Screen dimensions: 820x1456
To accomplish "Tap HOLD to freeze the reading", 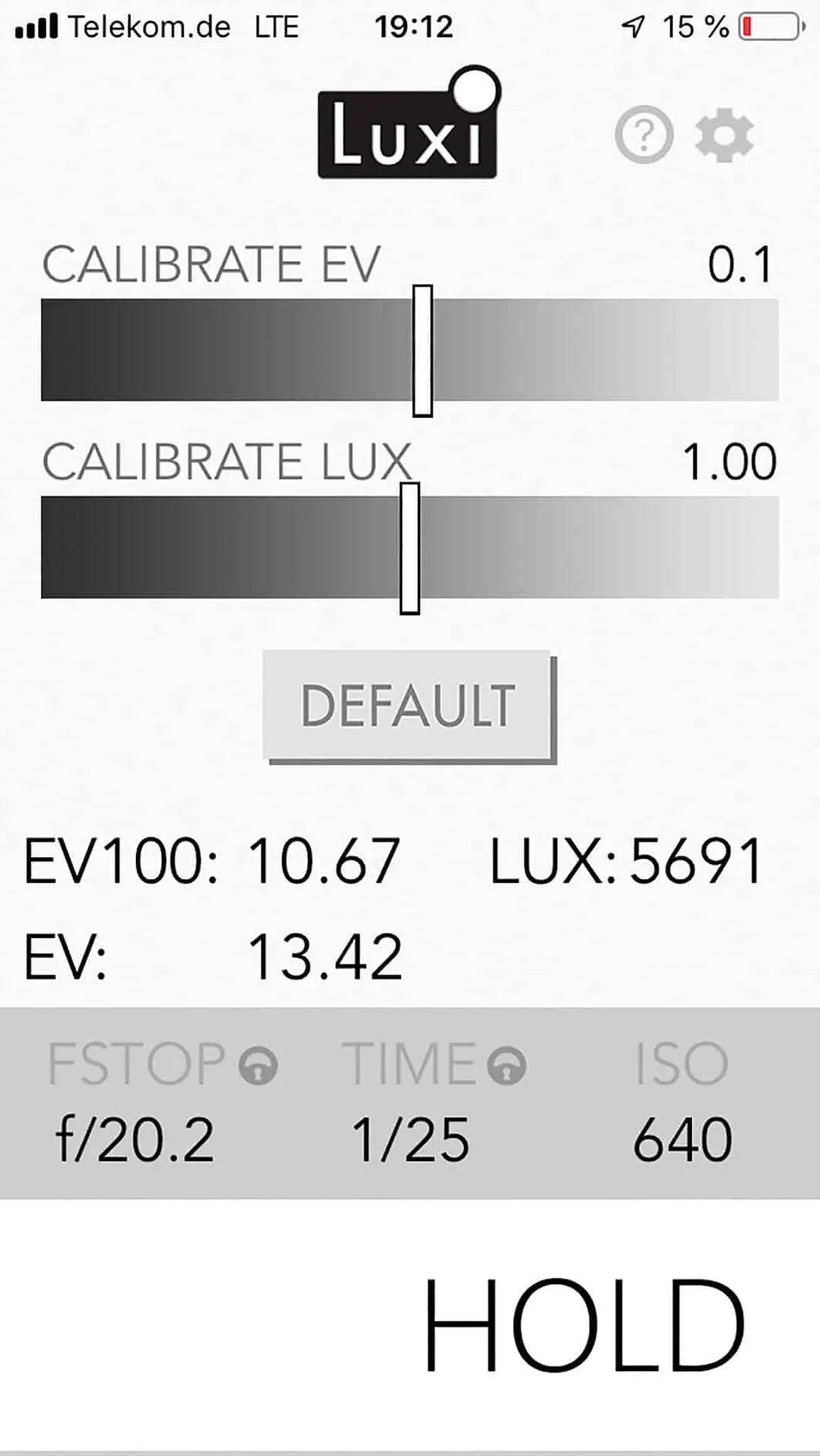I will coord(584,1325).
